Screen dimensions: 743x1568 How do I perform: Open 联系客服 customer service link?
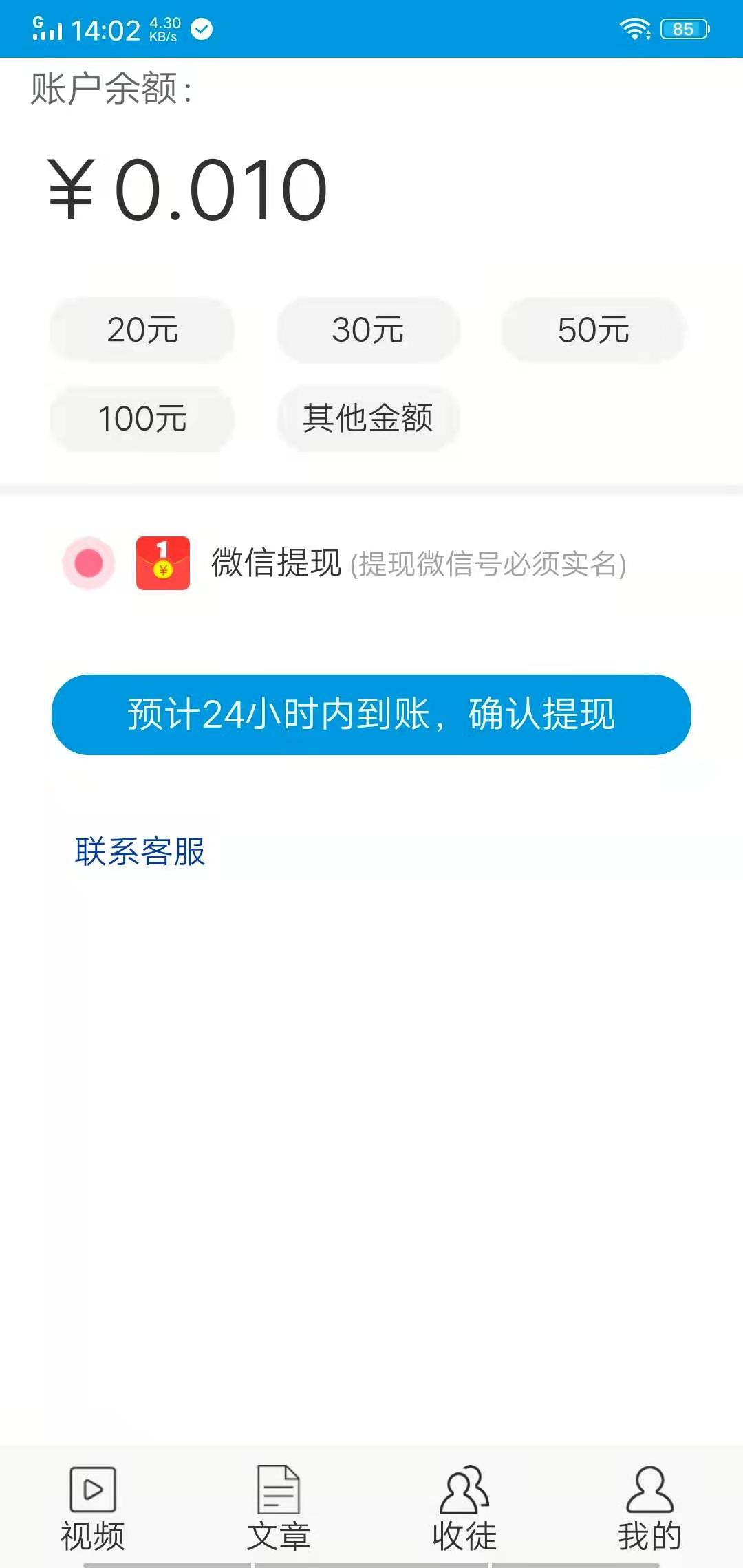(x=140, y=853)
